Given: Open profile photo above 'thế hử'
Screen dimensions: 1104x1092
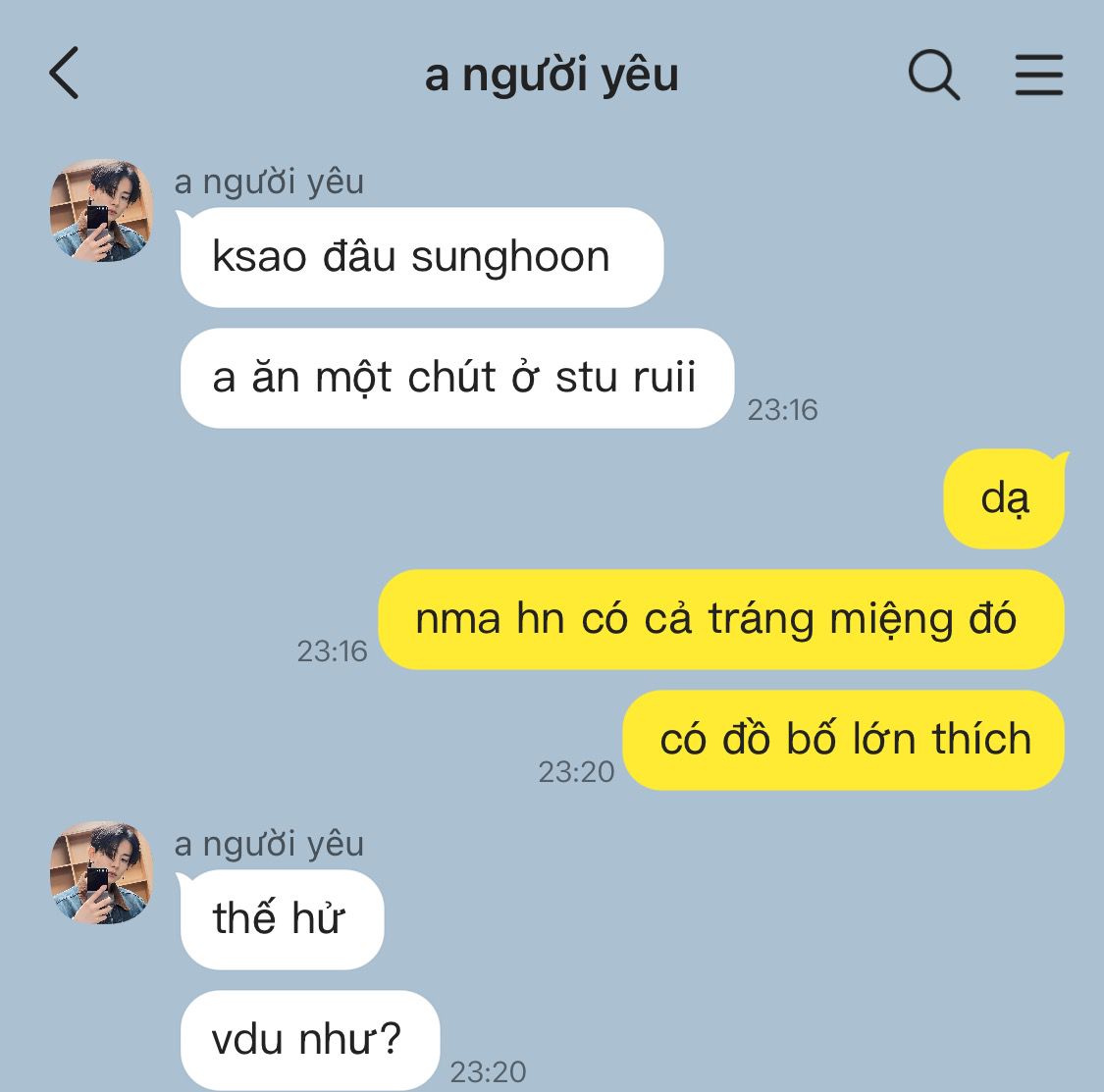Looking at the screenshot, I should 102,872.
